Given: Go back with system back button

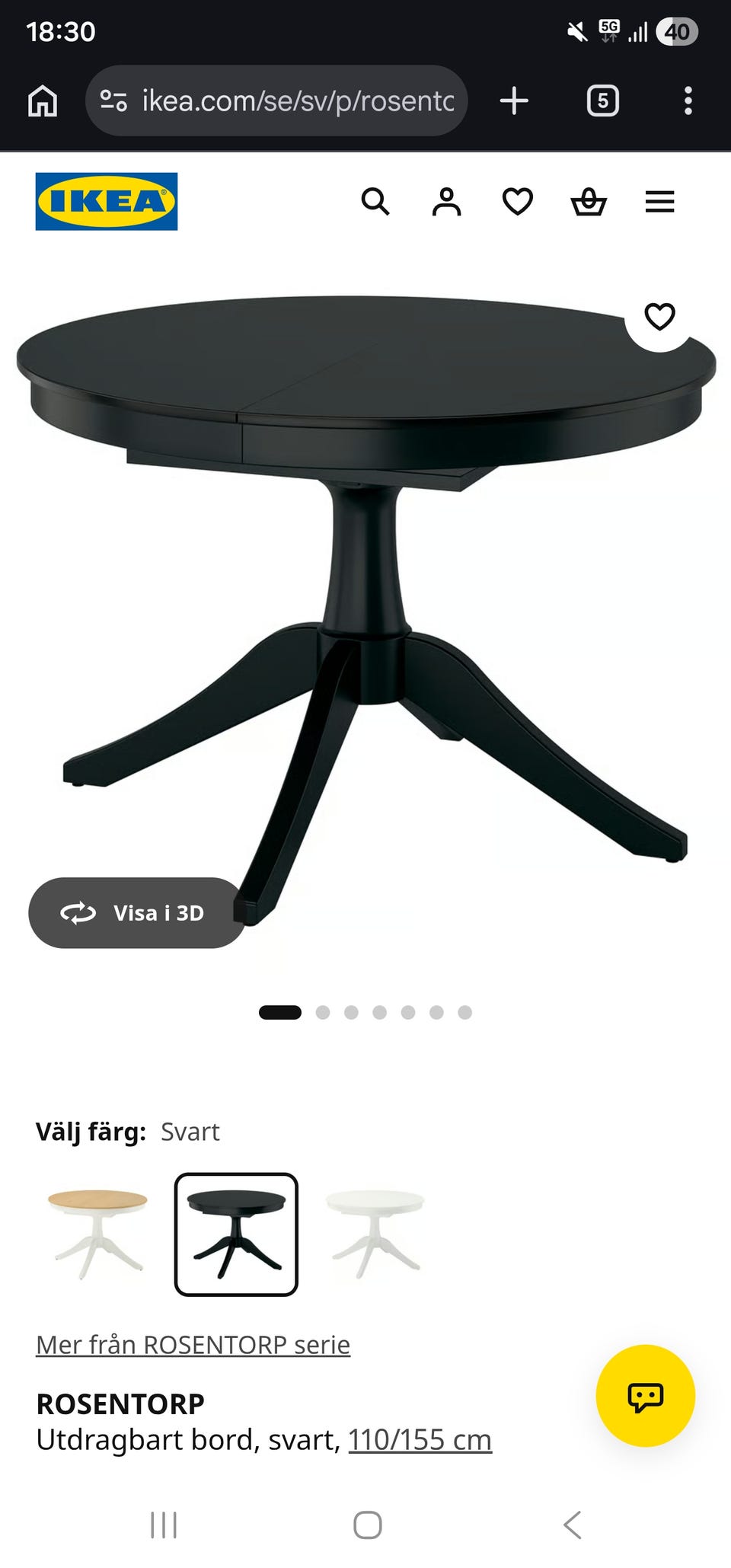Looking at the screenshot, I should click(573, 1525).
